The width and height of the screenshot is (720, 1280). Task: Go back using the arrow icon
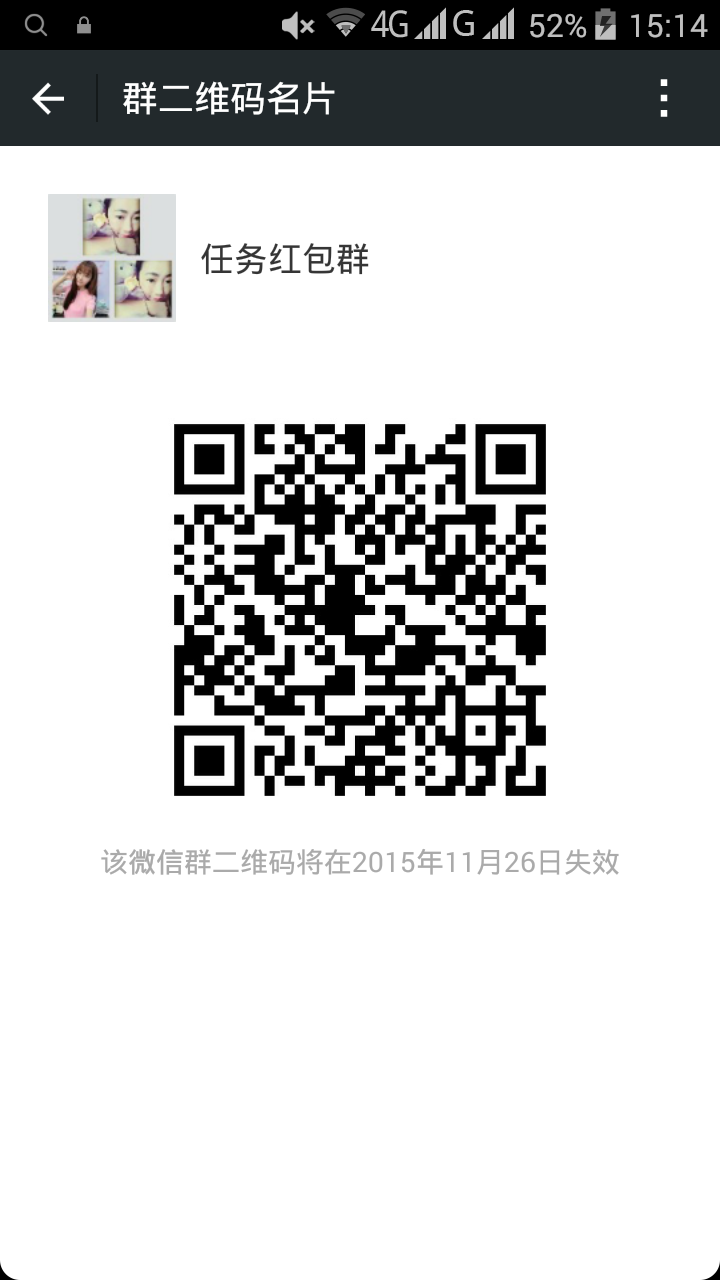click(48, 99)
